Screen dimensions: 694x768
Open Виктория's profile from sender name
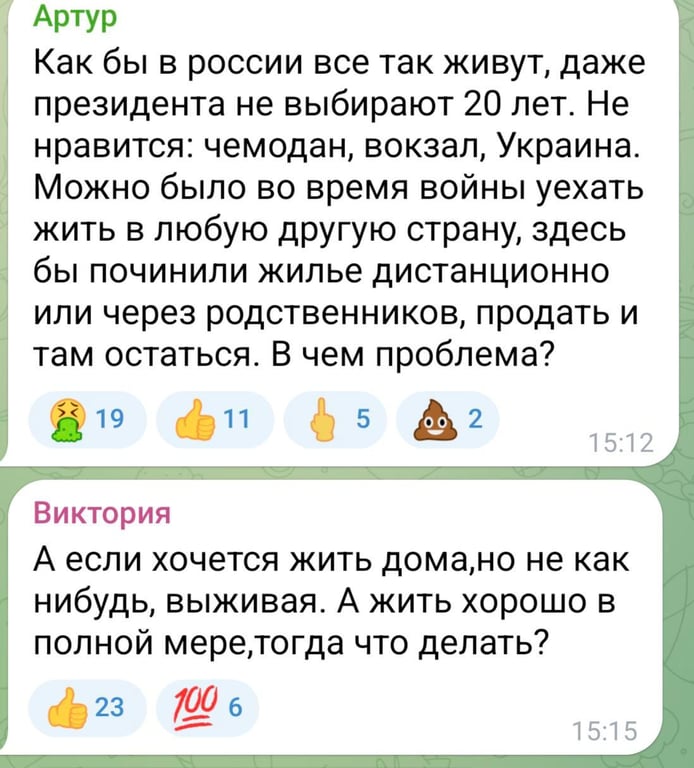102,514
